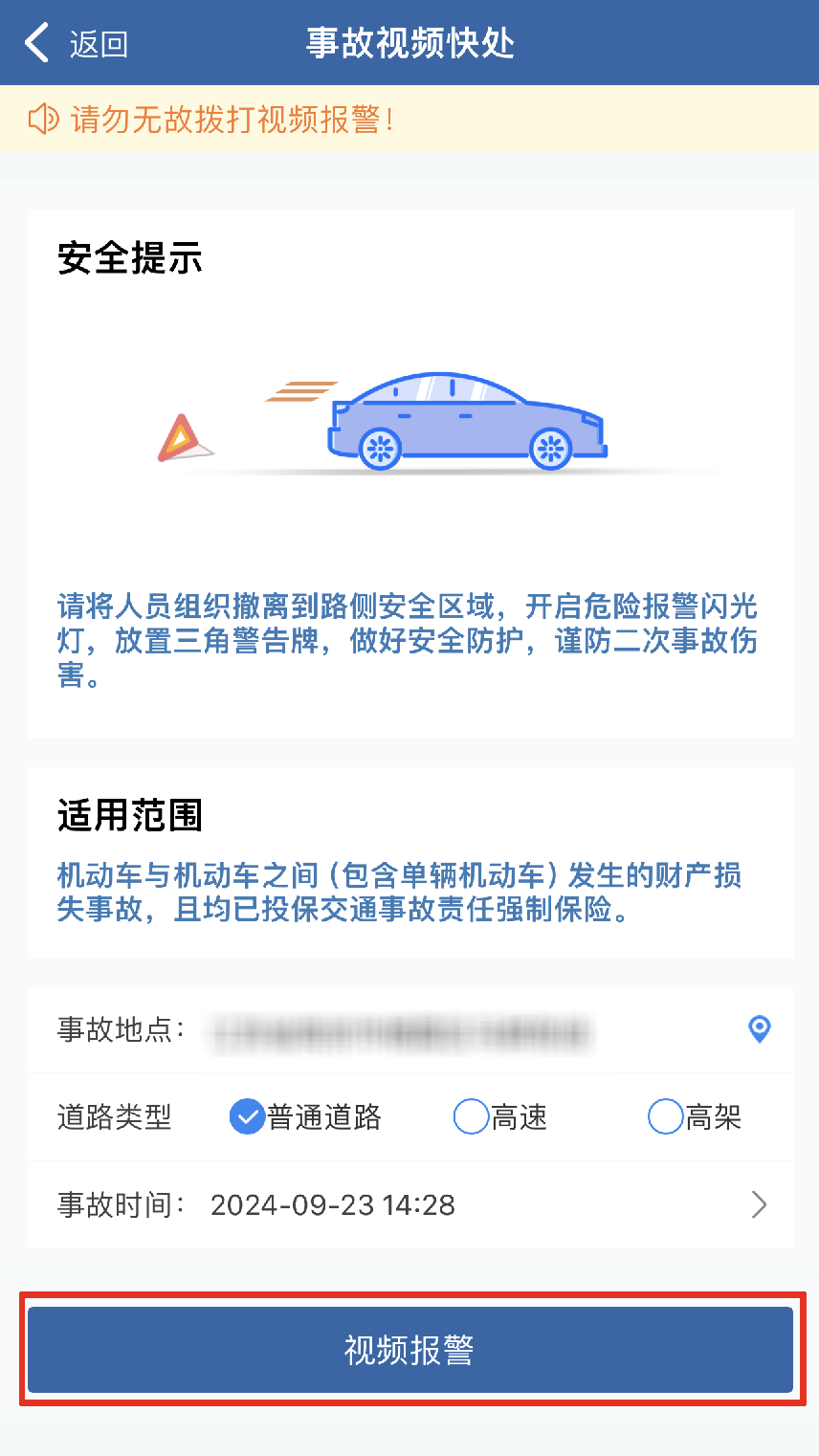Choose 高速 as road type

click(x=471, y=1116)
